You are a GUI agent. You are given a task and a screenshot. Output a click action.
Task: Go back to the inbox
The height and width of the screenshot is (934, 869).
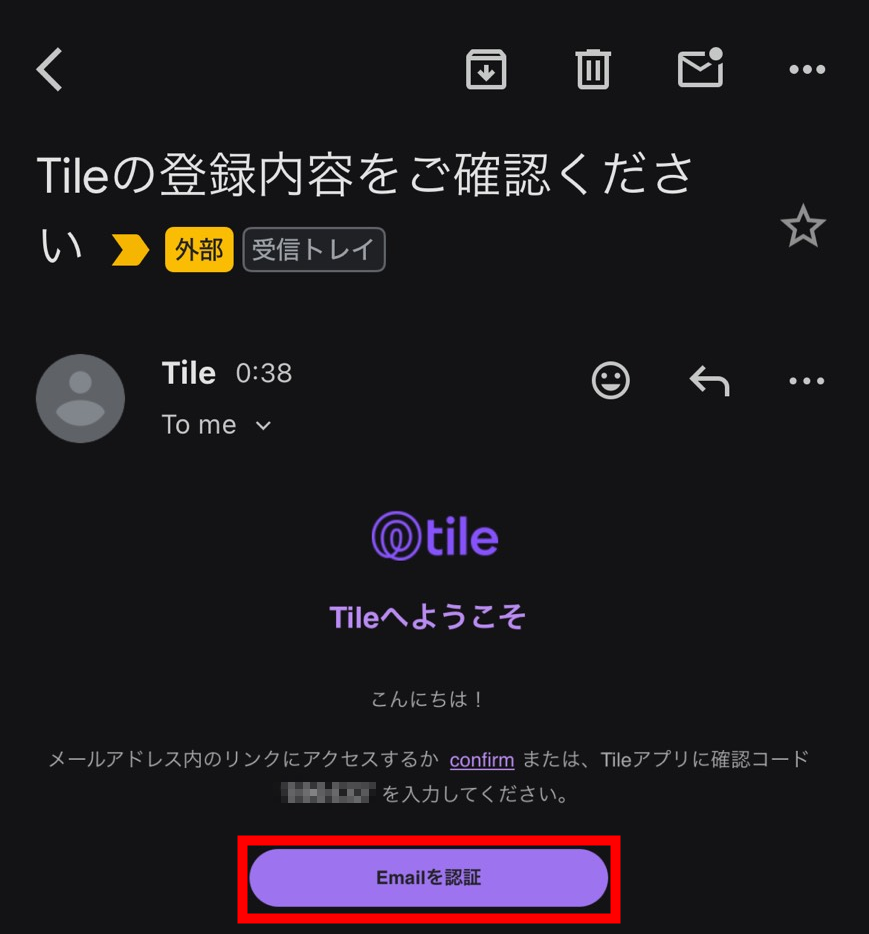tap(49, 70)
